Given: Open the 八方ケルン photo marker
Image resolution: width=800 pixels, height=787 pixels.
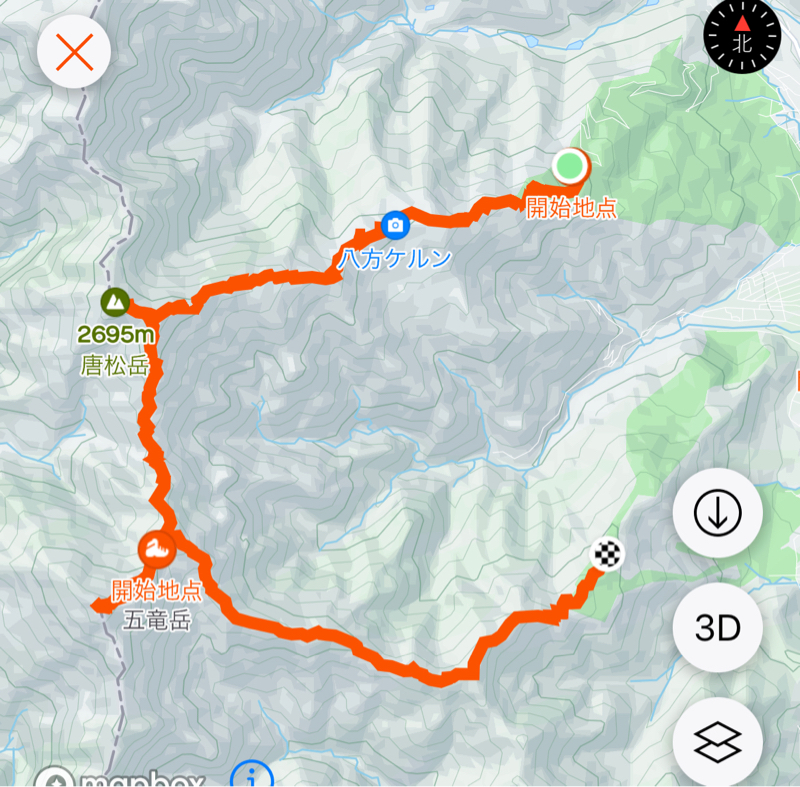Looking at the screenshot, I should pyautogui.click(x=396, y=224).
